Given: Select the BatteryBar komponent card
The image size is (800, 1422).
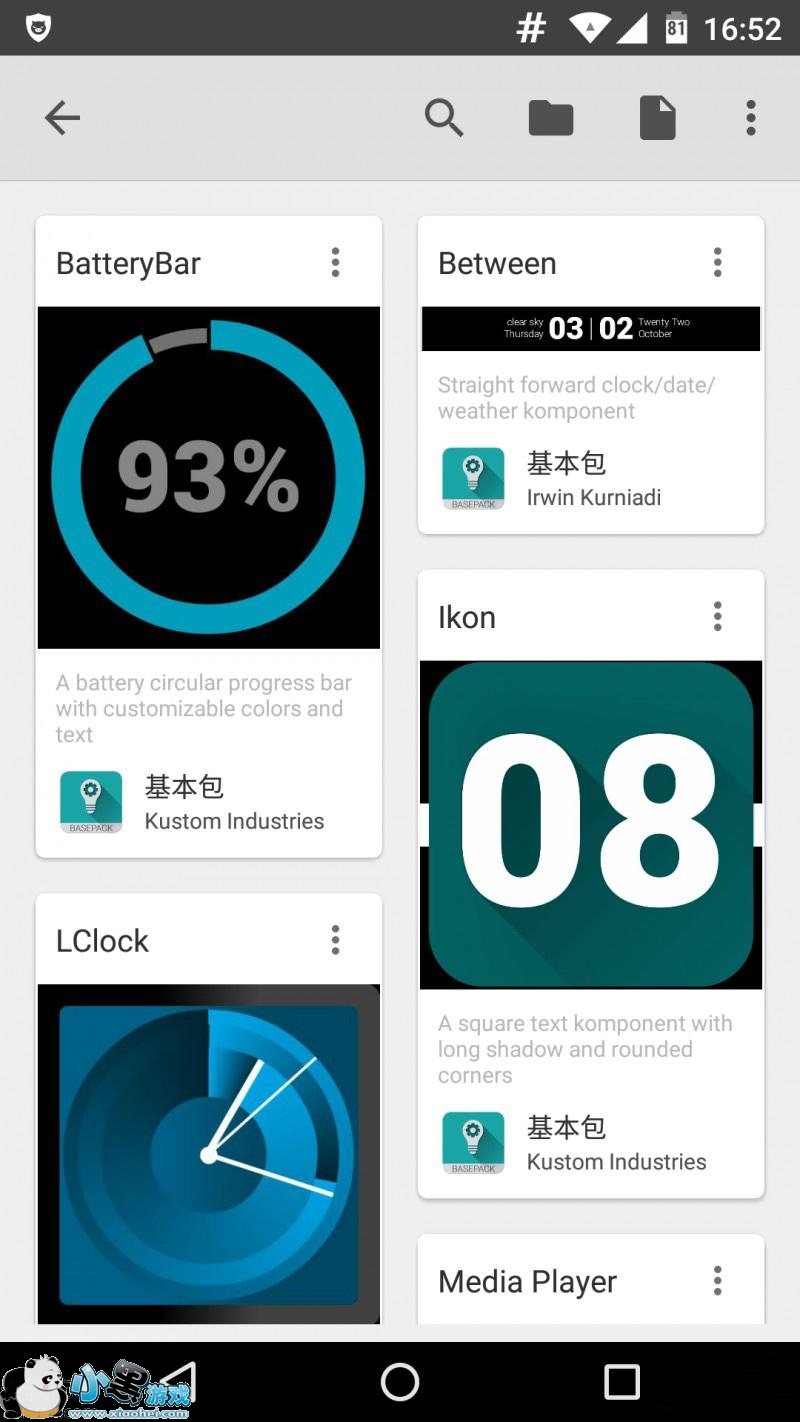Looking at the screenshot, I should click(x=209, y=537).
